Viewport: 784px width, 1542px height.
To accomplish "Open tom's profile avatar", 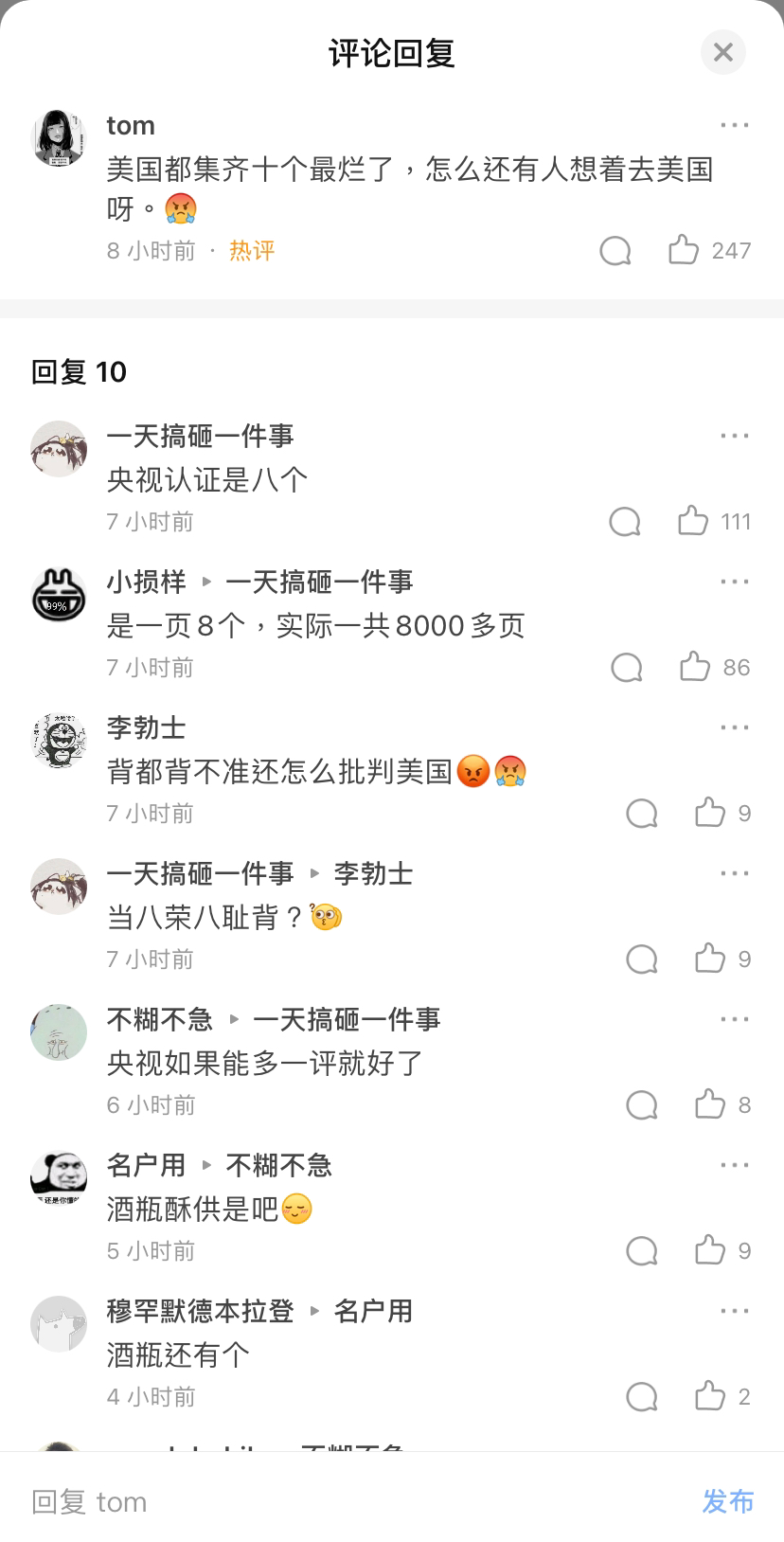I will (x=60, y=138).
